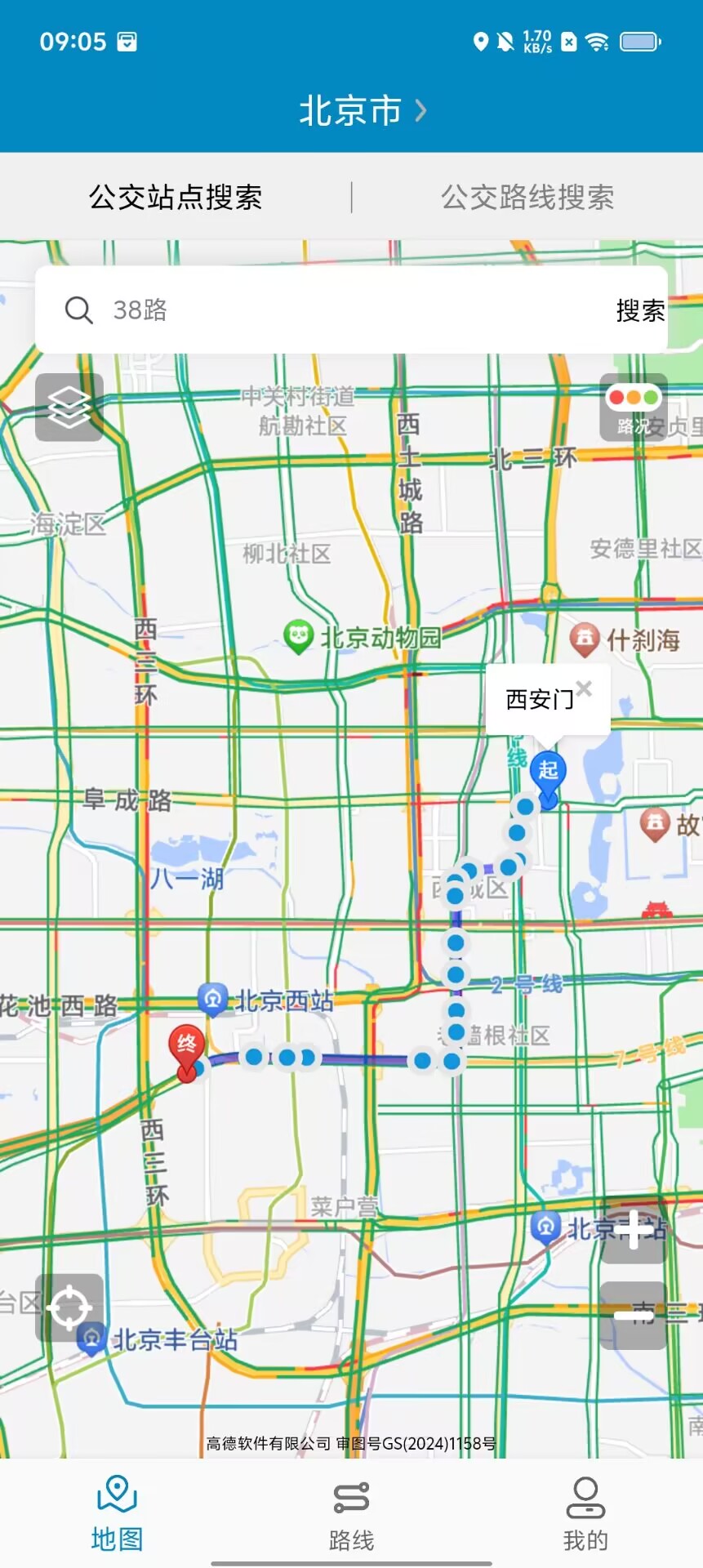The width and height of the screenshot is (703, 1568).
Task: Open the map layers menu
Action: click(x=69, y=407)
